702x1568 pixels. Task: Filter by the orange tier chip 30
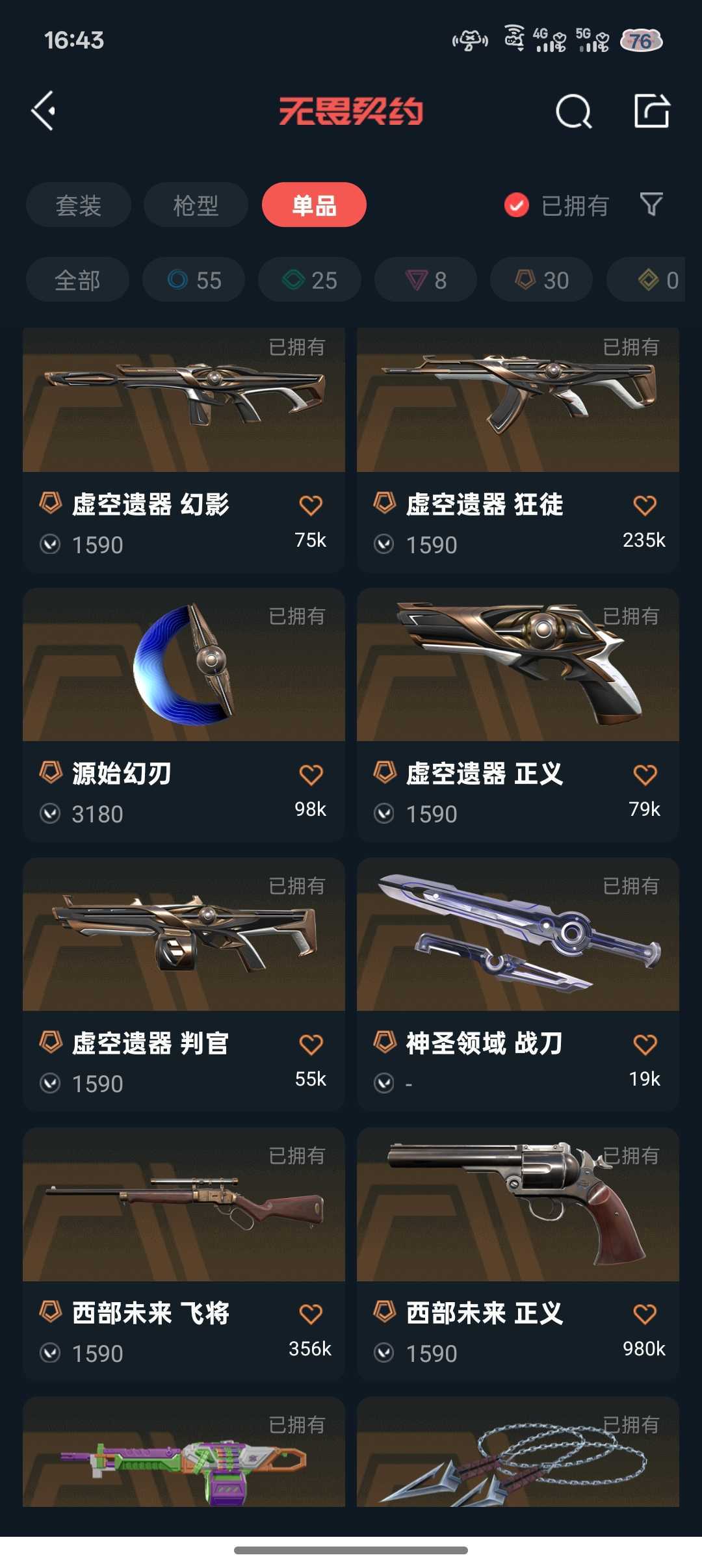(x=541, y=280)
